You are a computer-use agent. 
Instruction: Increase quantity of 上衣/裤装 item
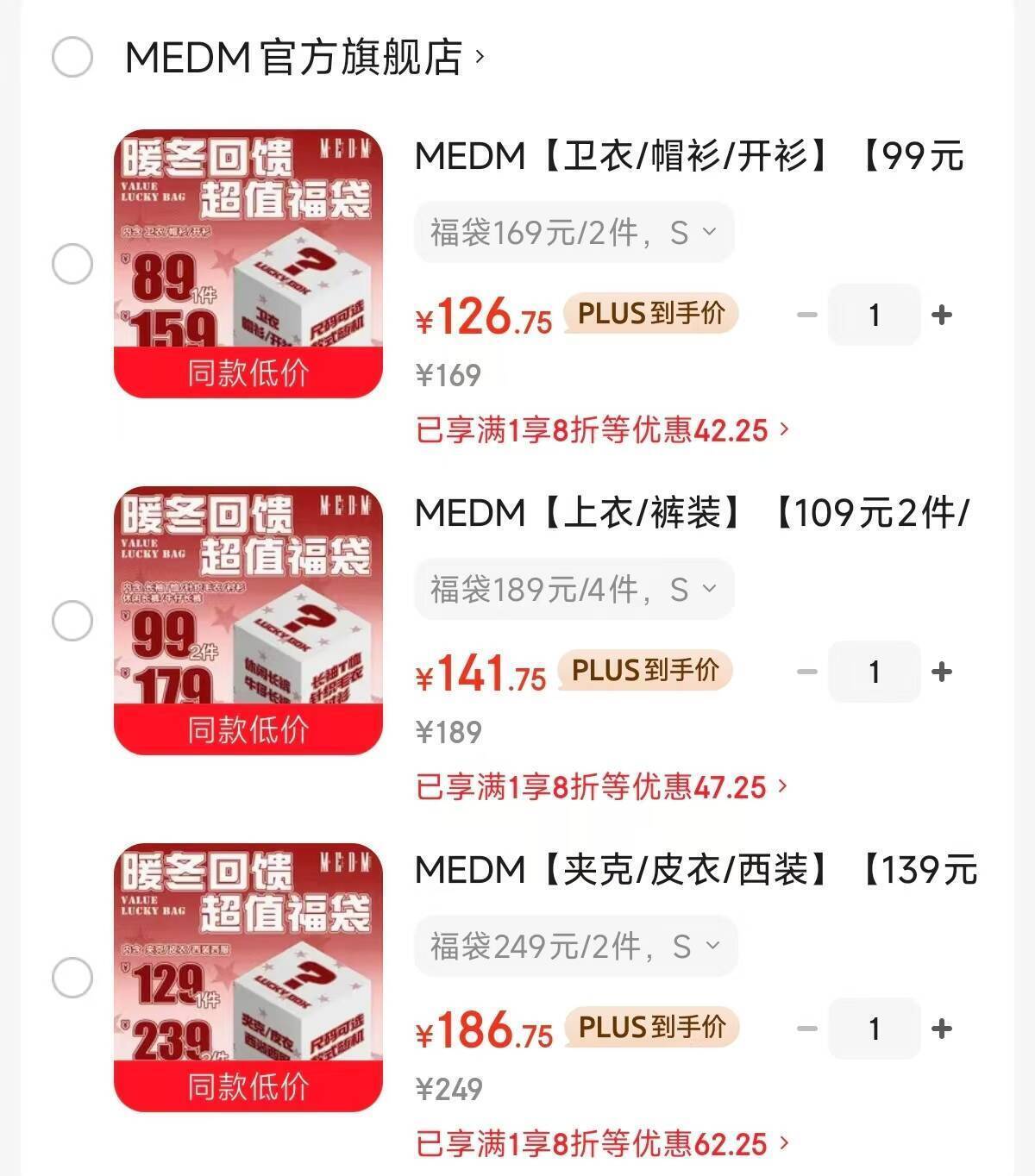point(942,672)
